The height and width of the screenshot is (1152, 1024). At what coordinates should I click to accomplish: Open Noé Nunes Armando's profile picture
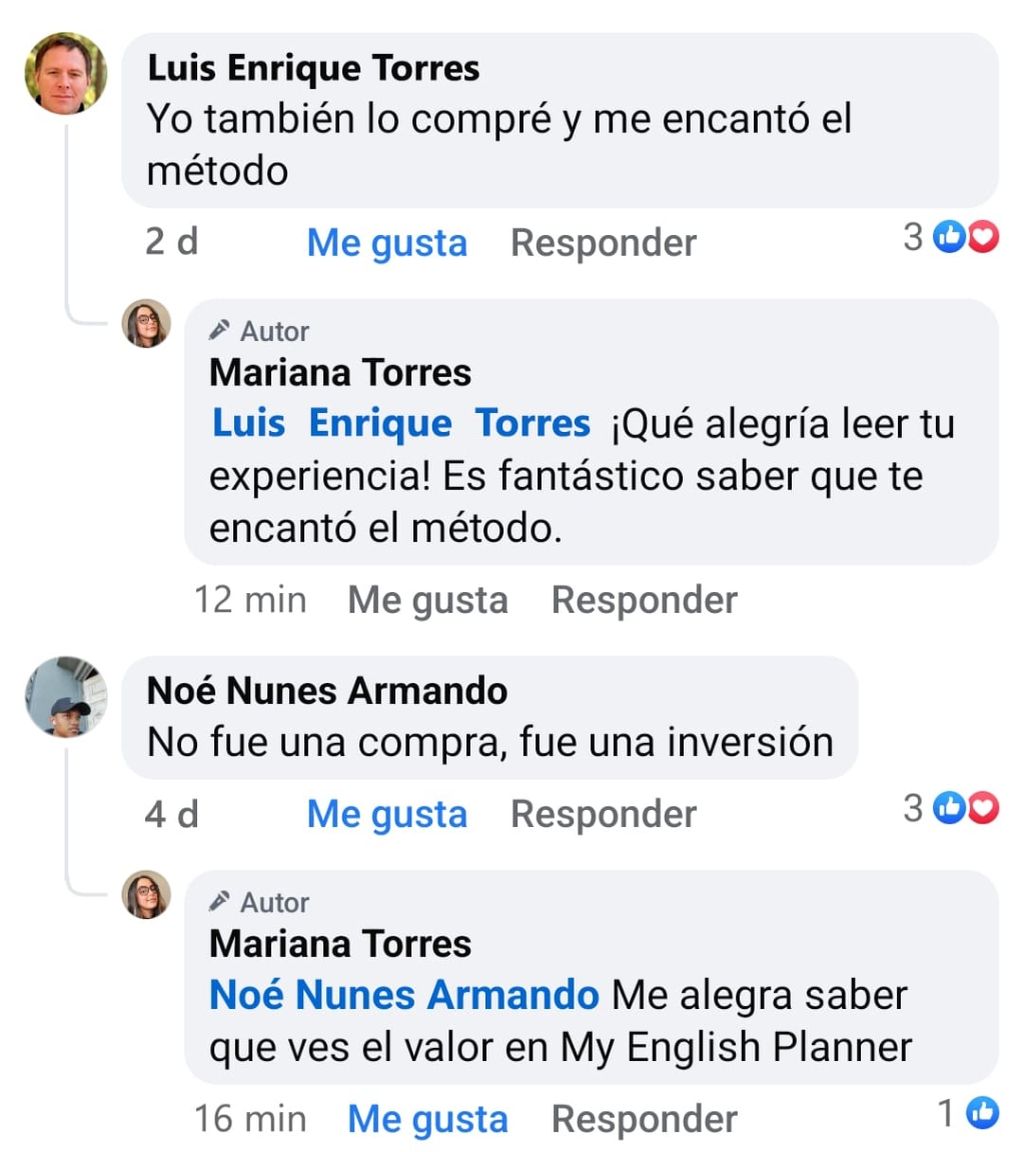(65, 697)
